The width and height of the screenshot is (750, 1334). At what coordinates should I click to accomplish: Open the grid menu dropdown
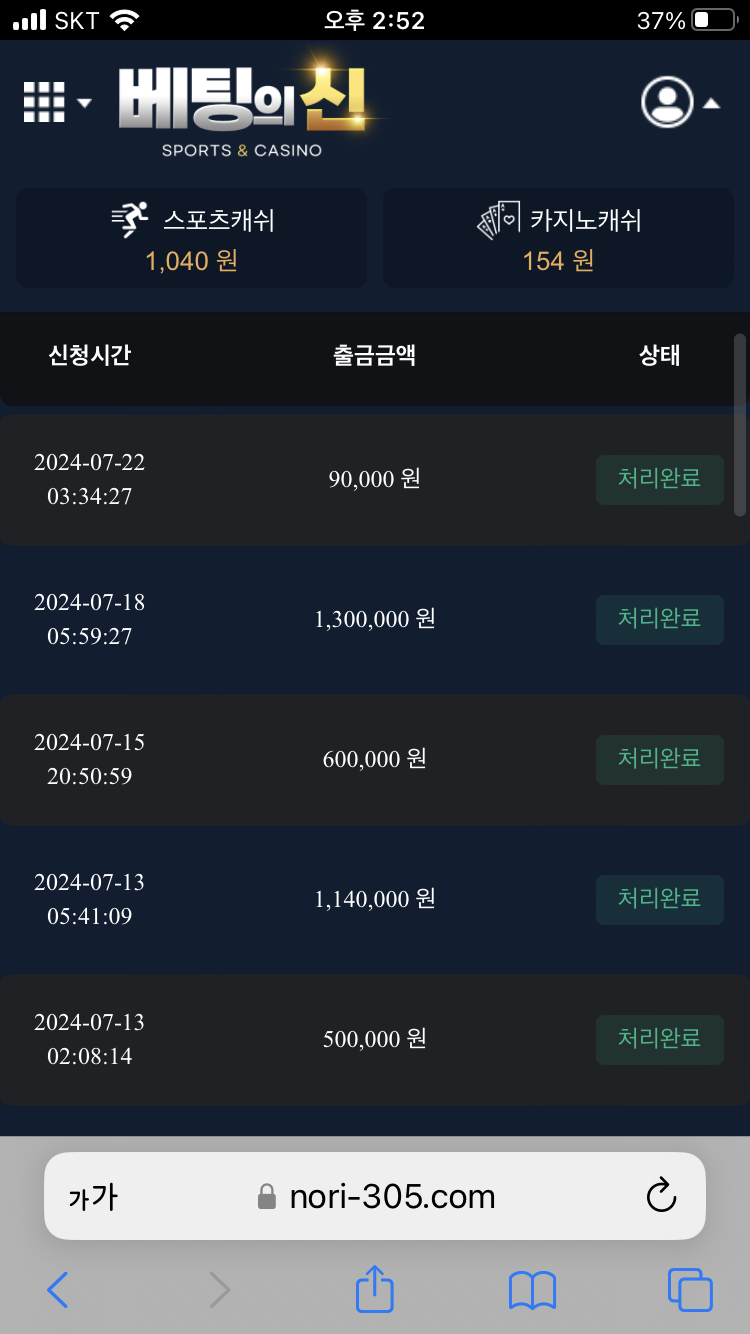pyautogui.click(x=55, y=102)
